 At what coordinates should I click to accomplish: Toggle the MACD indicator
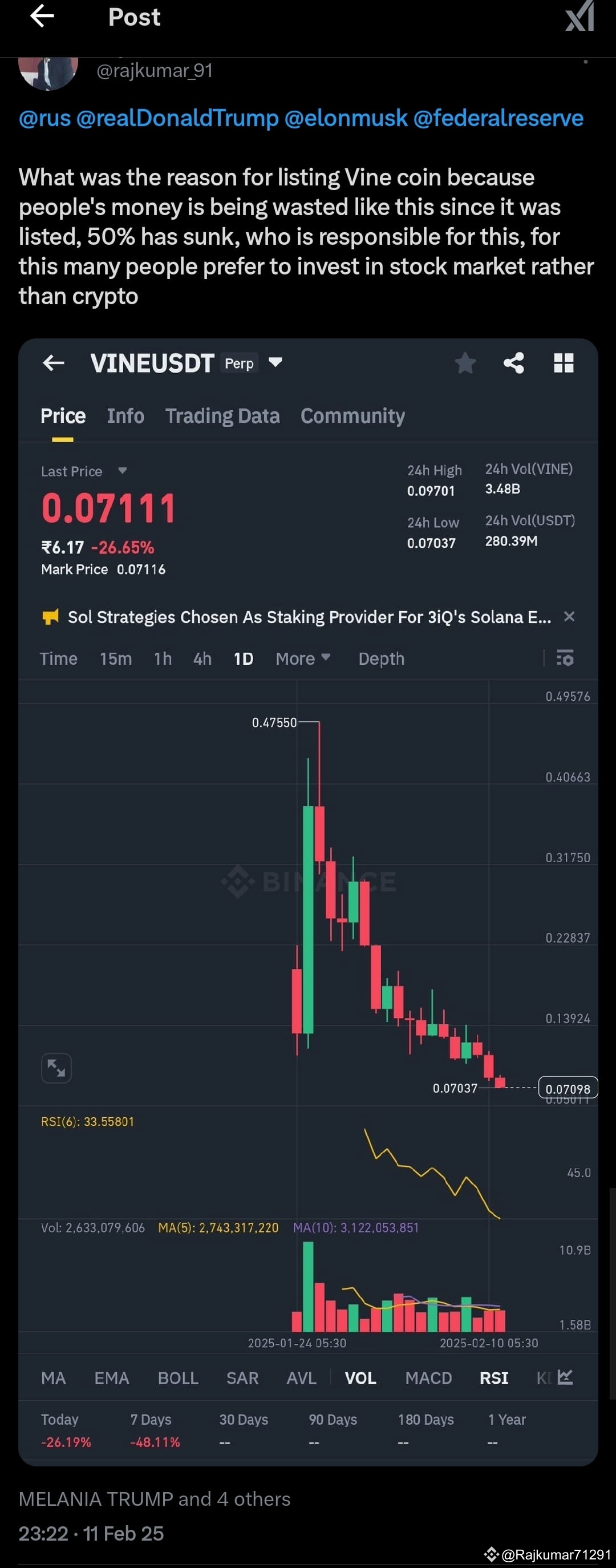click(x=428, y=1378)
